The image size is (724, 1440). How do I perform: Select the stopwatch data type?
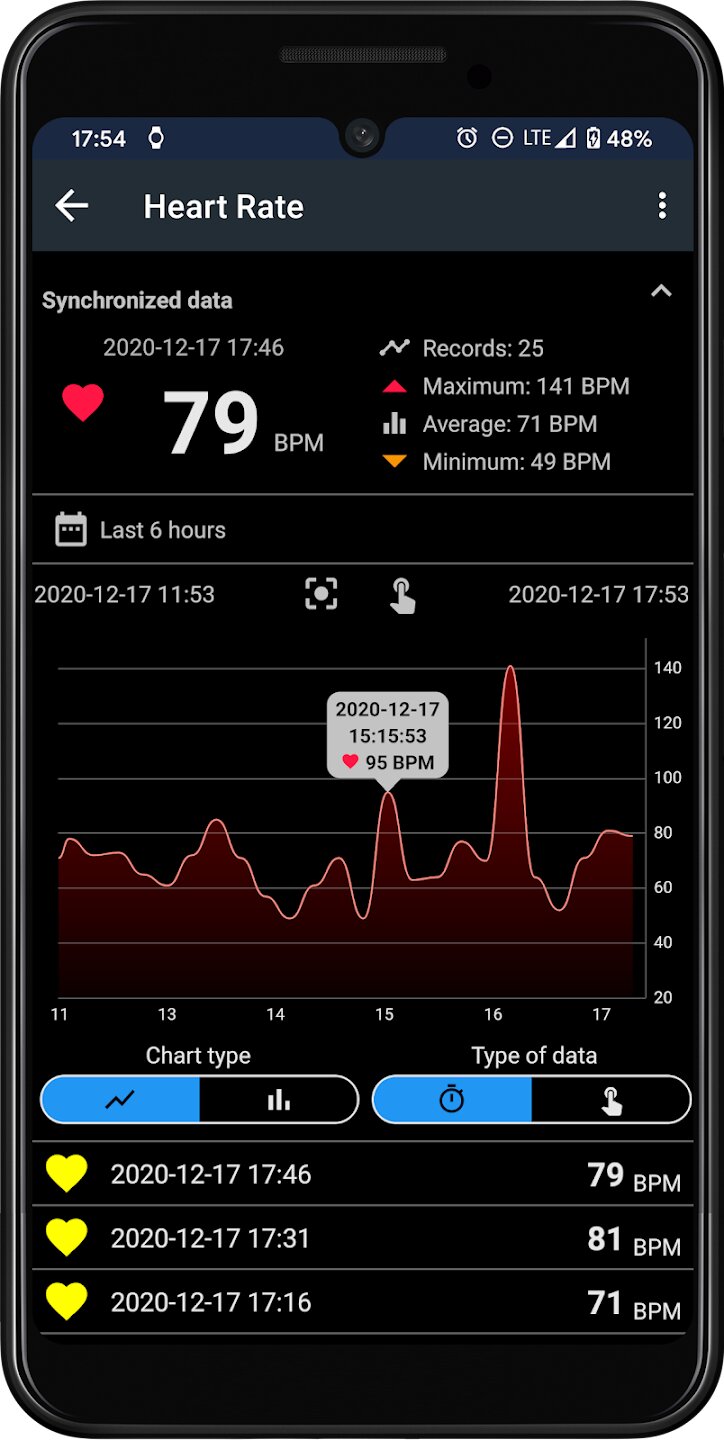452,1100
